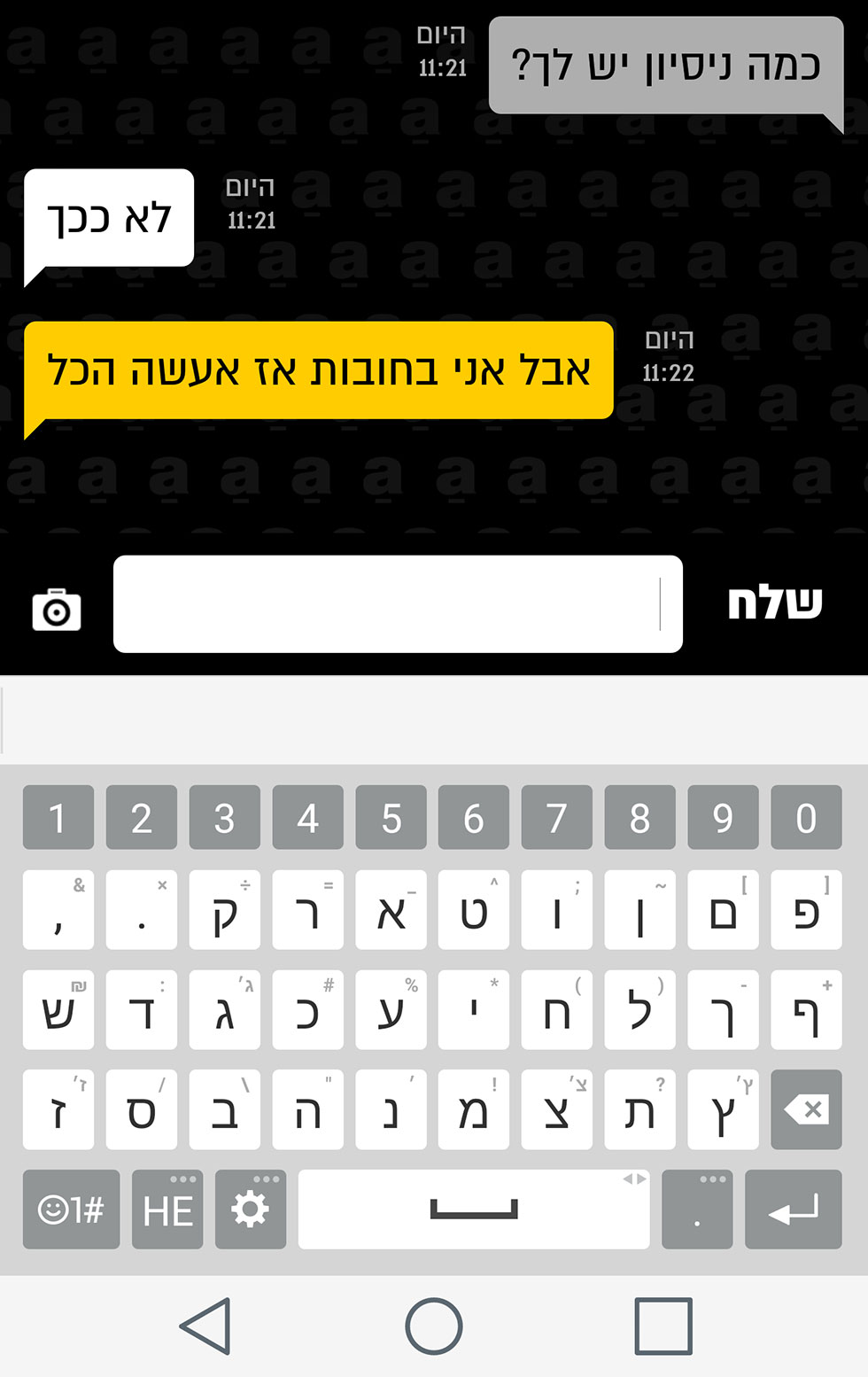Type the letter ש on the keyboard
Viewport: 868px width, 1377px height.
pyautogui.click(x=58, y=1010)
